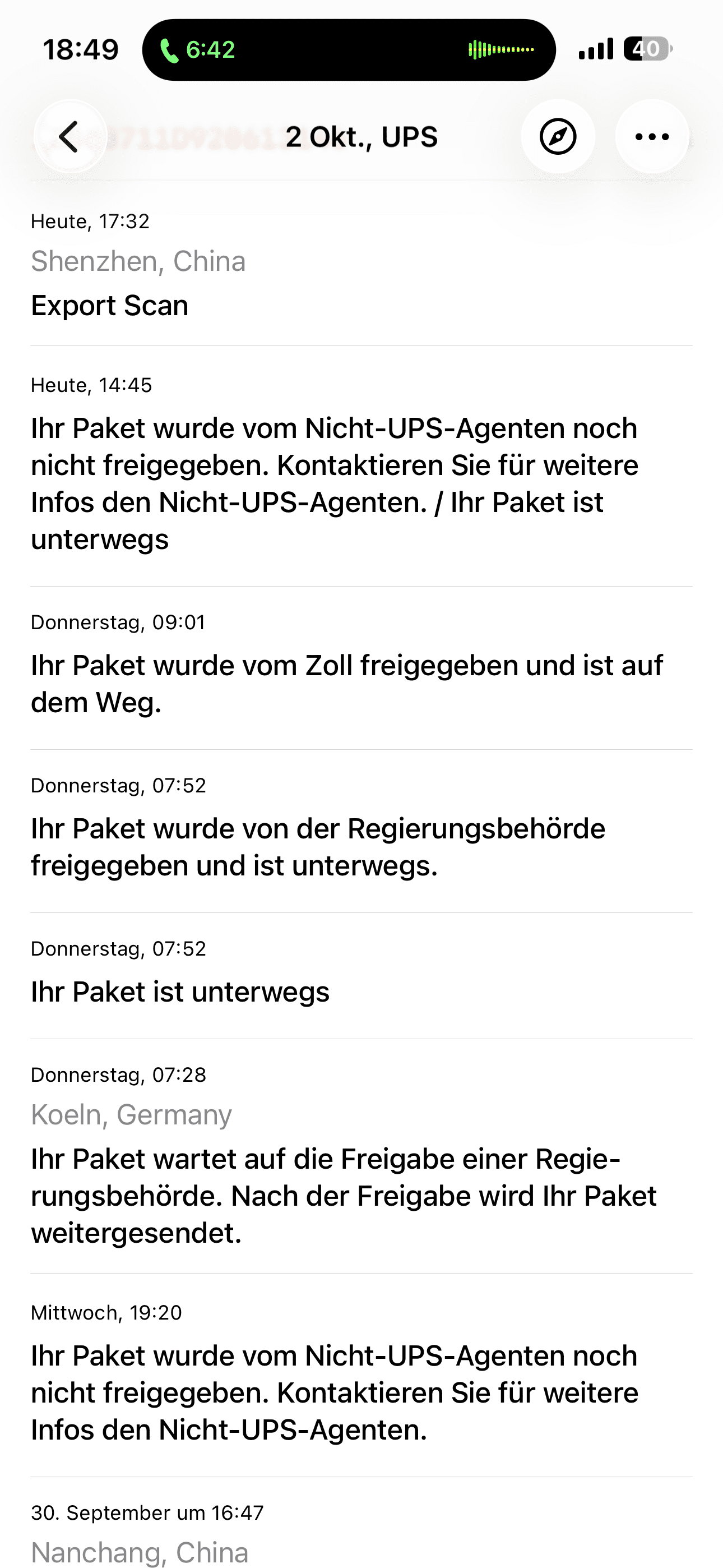Image resolution: width=723 pixels, height=1568 pixels.
Task: Open the three-dot overflow menu
Action: (x=652, y=136)
